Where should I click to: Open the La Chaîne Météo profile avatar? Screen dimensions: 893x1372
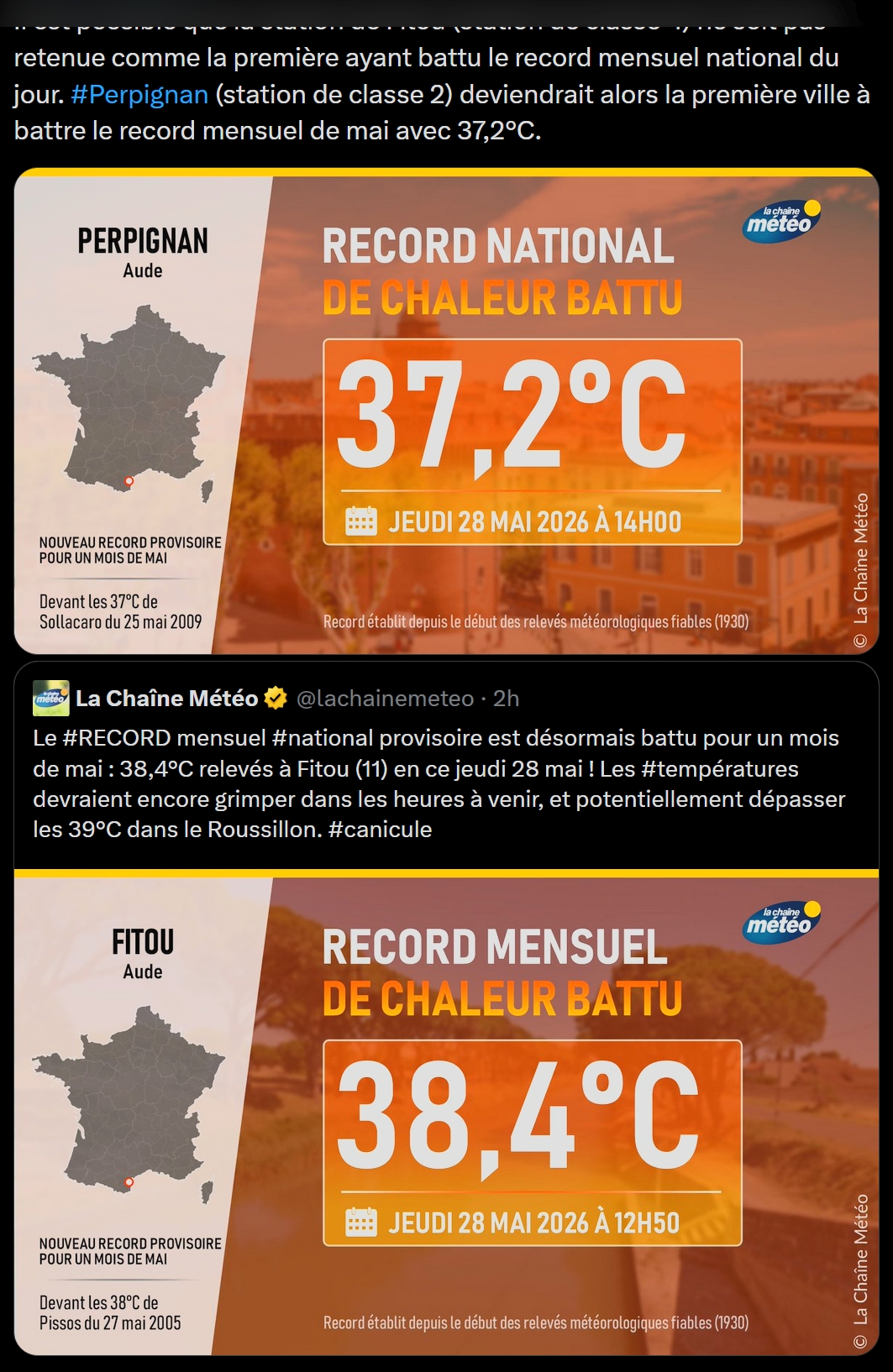pyautogui.click(x=51, y=698)
